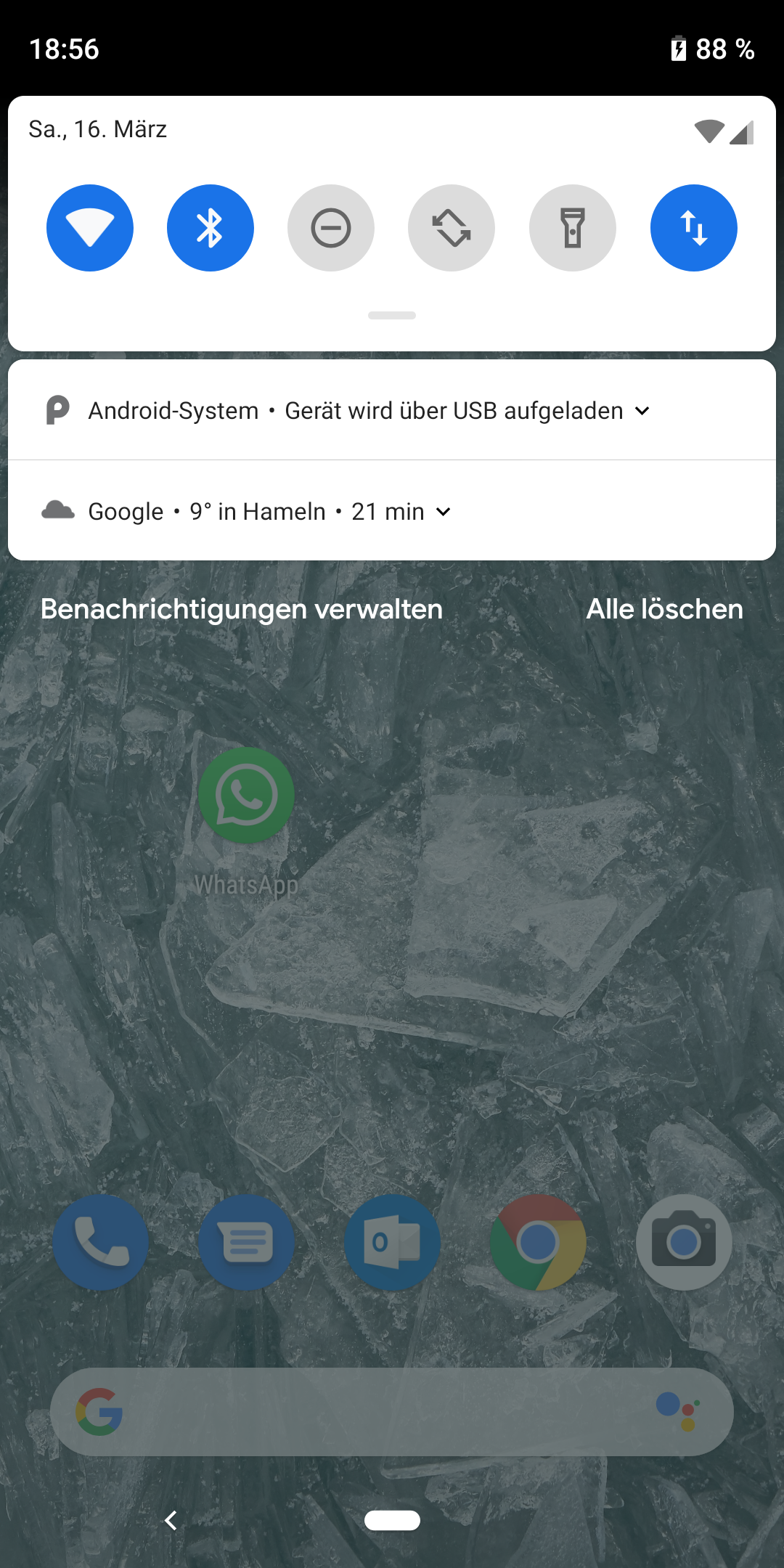Turn off the Wi-Fi quick setting
The width and height of the screenshot is (784, 1568).
point(90,228)
